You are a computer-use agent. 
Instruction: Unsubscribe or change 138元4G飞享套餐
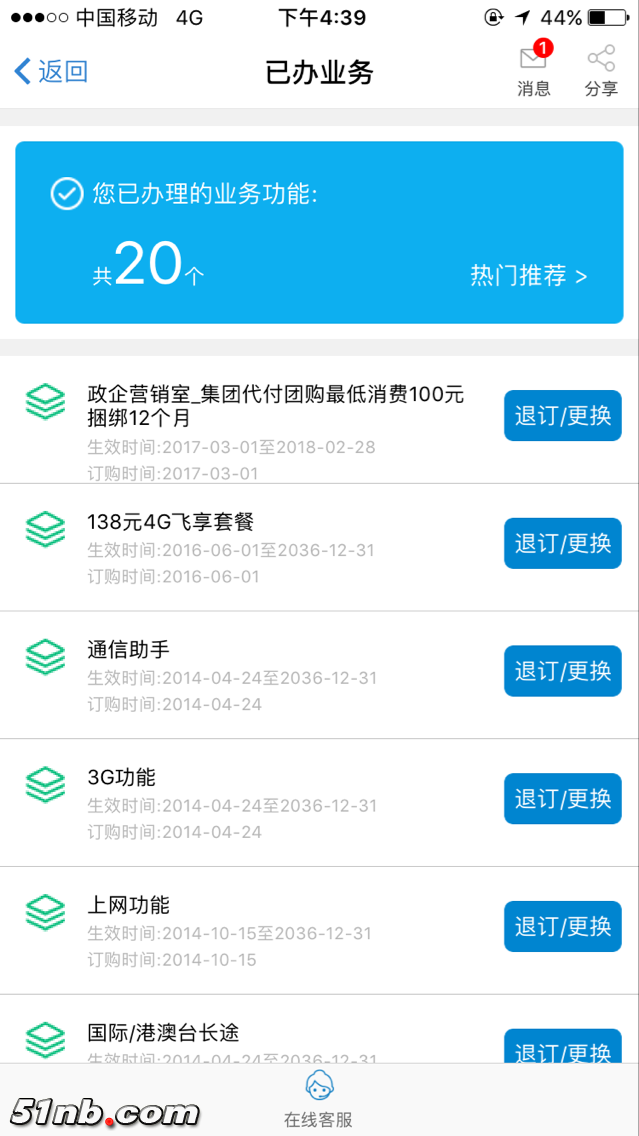coord(562,543)
